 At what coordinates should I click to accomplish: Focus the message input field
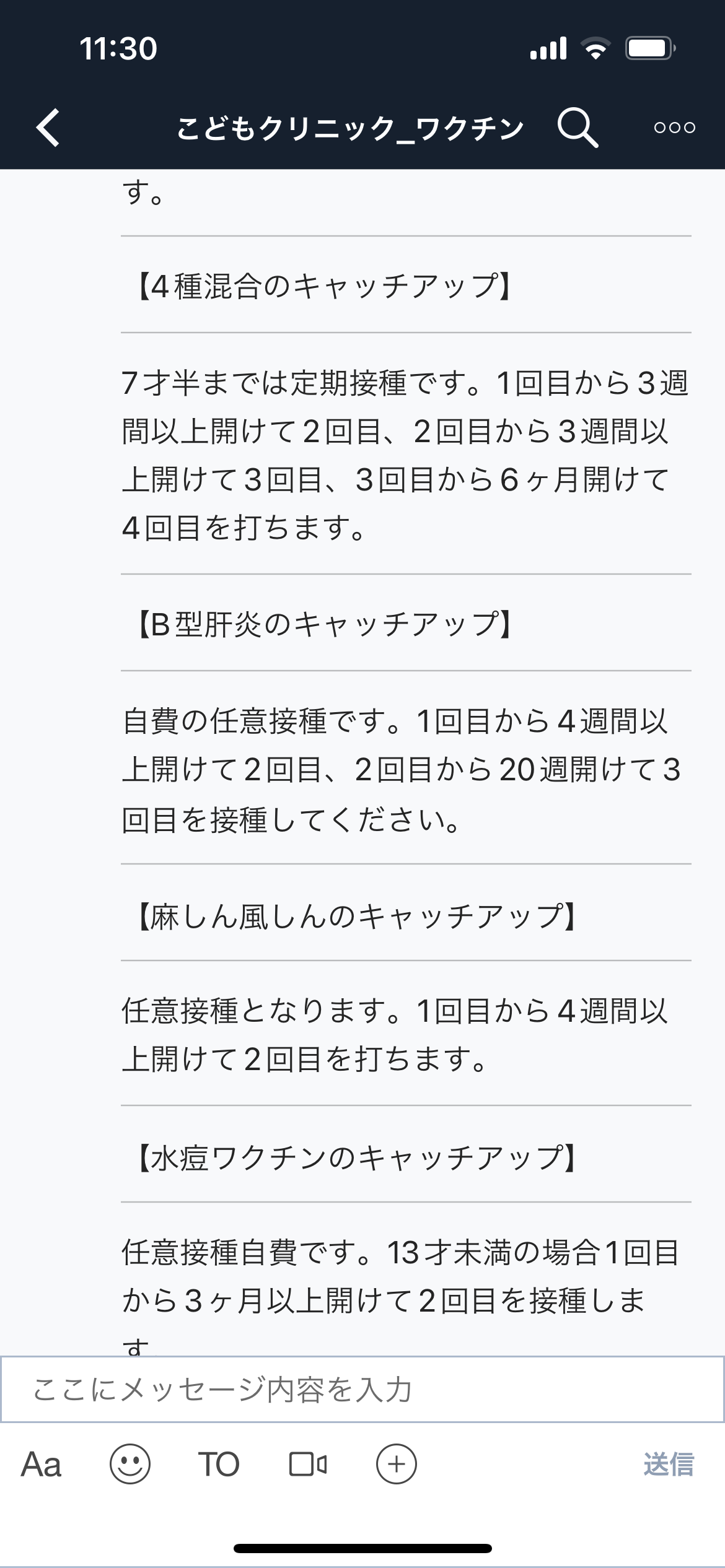[362, 1389]
